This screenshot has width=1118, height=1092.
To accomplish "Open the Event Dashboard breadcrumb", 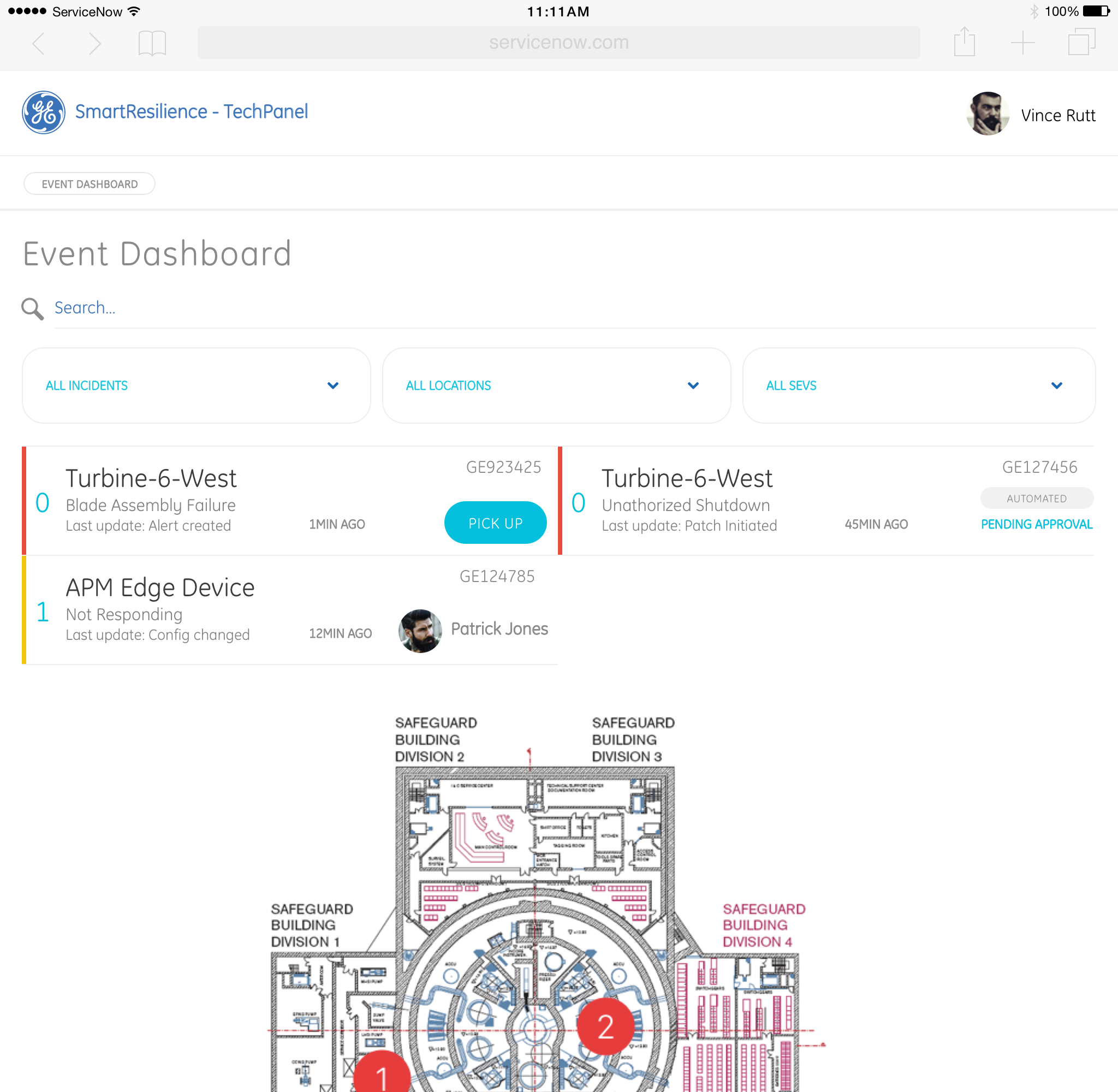I will click(x=90, y=184).
